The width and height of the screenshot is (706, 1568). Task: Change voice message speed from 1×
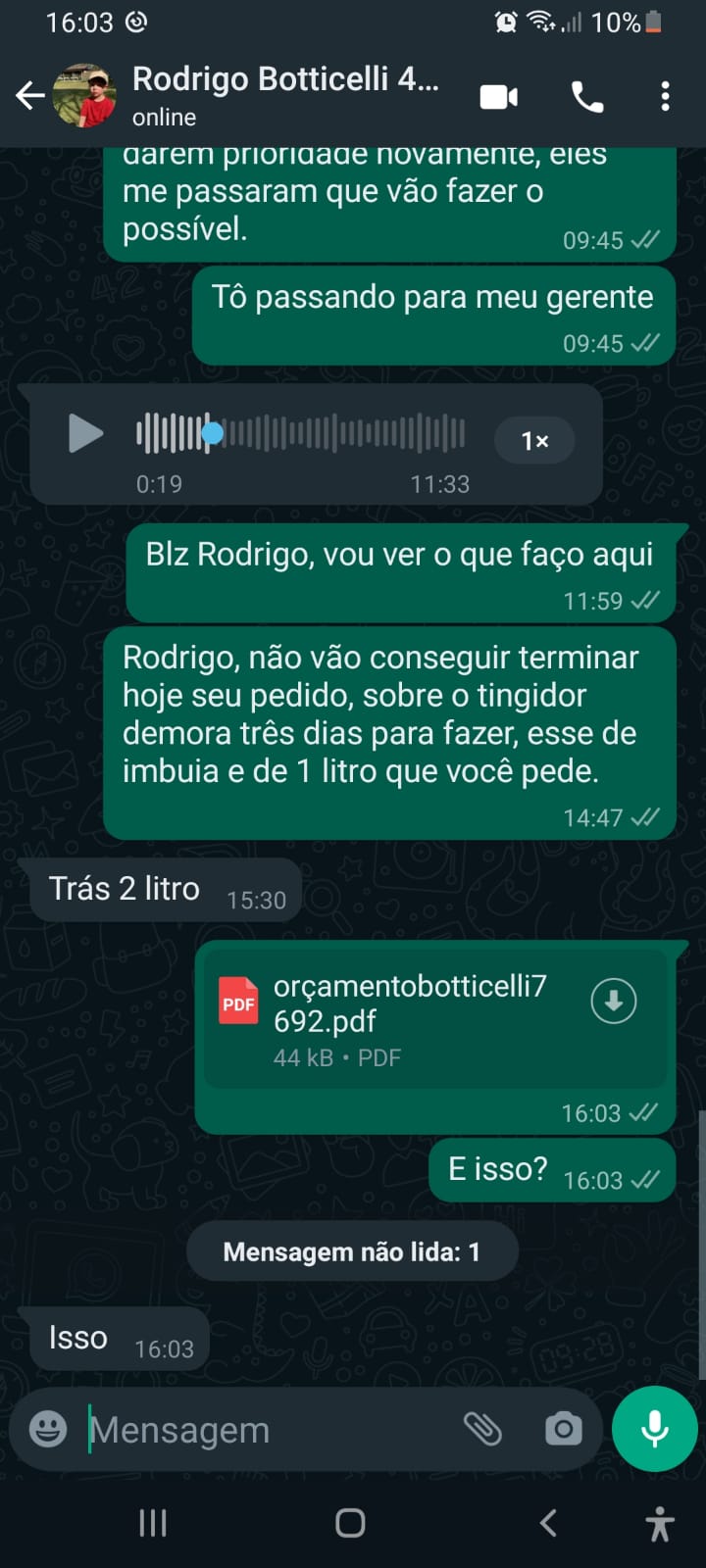[534, 441]
